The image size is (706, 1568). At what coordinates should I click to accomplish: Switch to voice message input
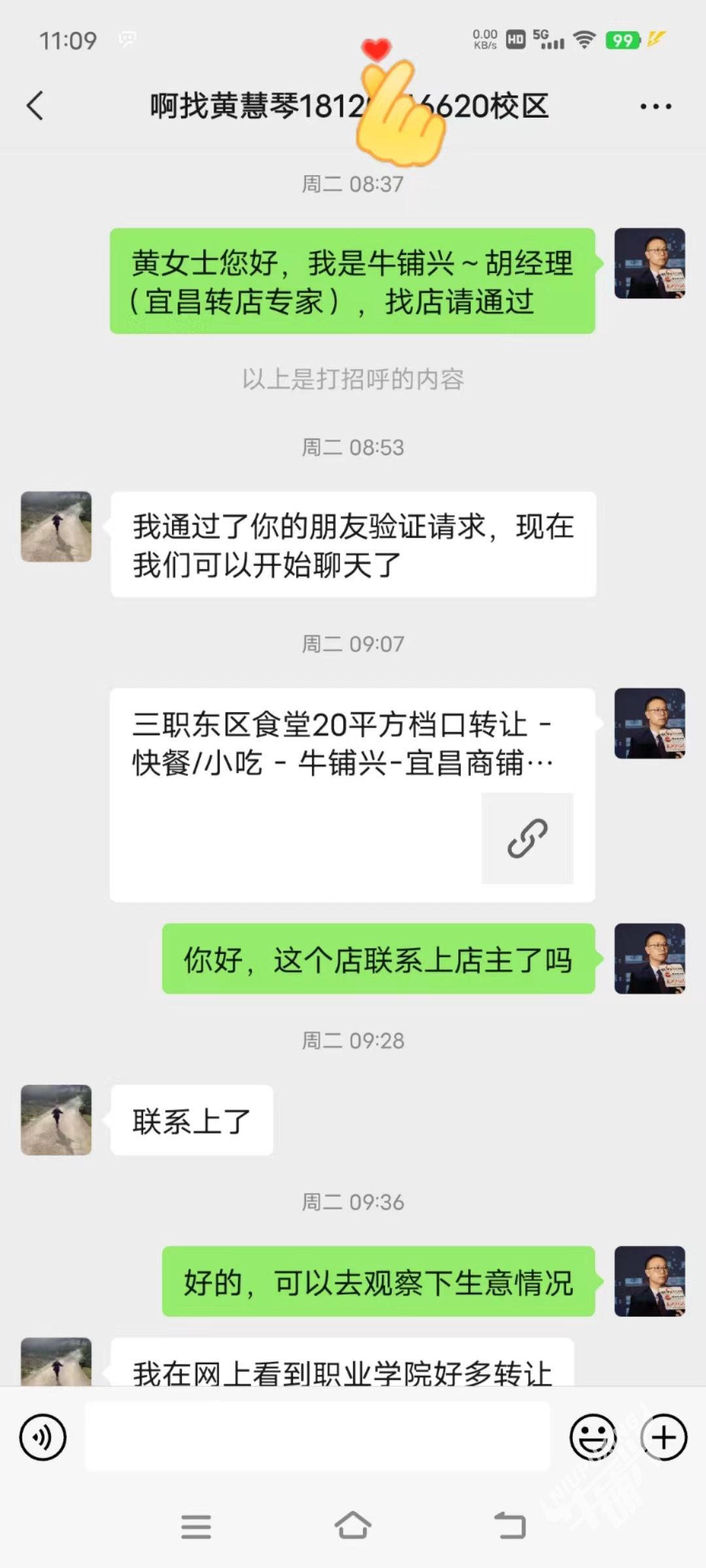[x=43, y=1437]
